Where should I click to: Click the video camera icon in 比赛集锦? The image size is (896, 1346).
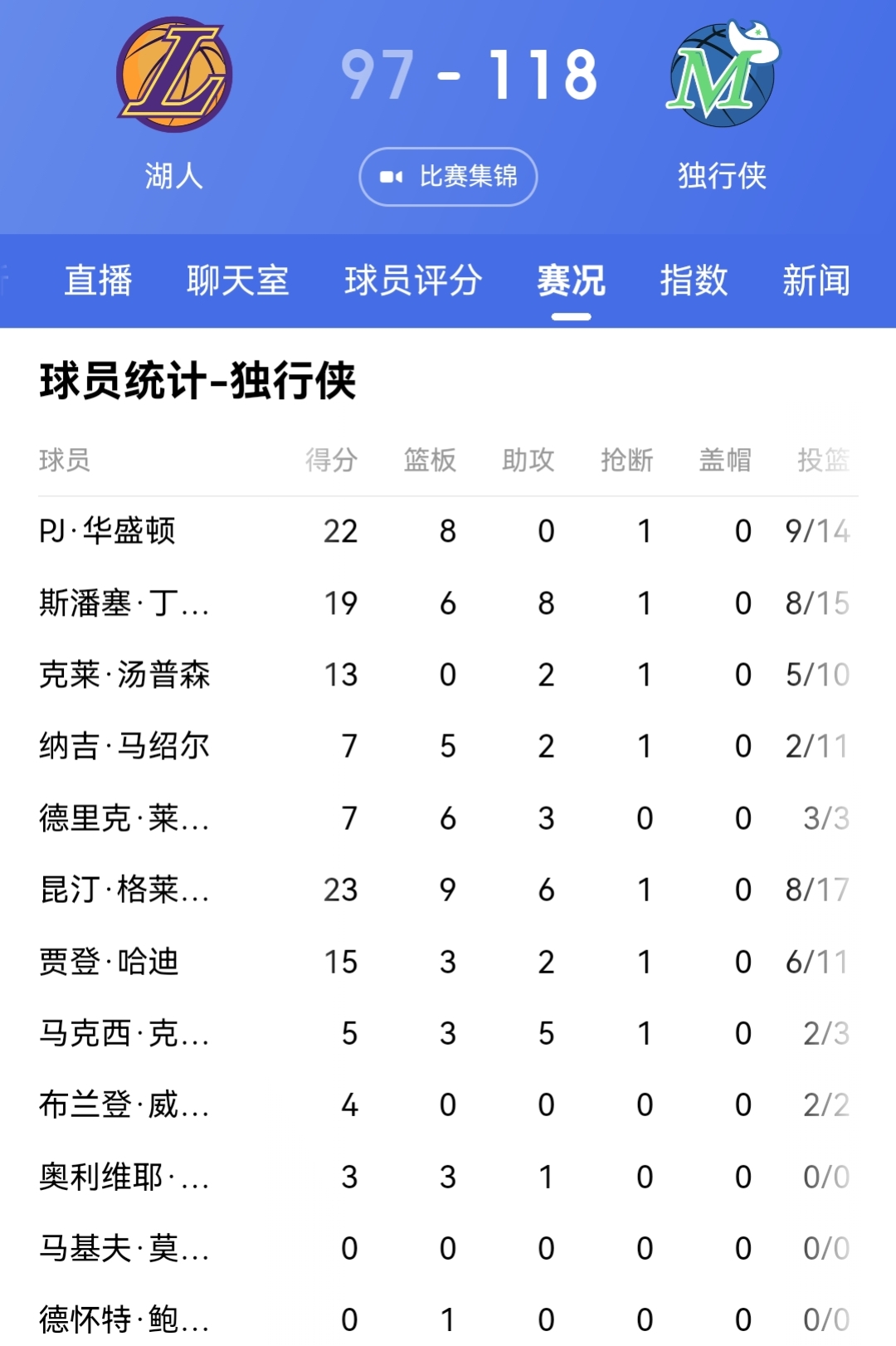coord(393,176)
